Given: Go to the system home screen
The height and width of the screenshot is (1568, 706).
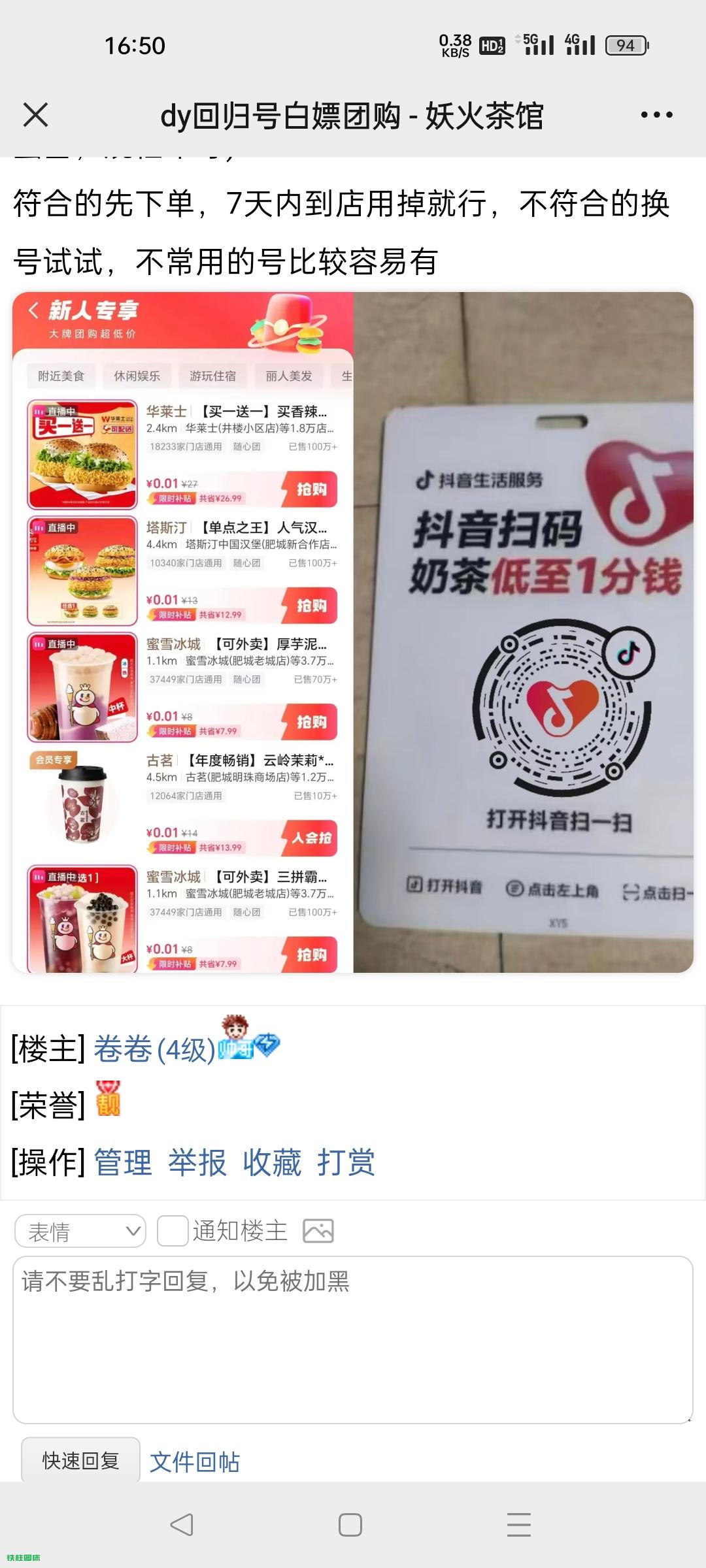Looking at the screenshot, I should (x=350, y=1525).
